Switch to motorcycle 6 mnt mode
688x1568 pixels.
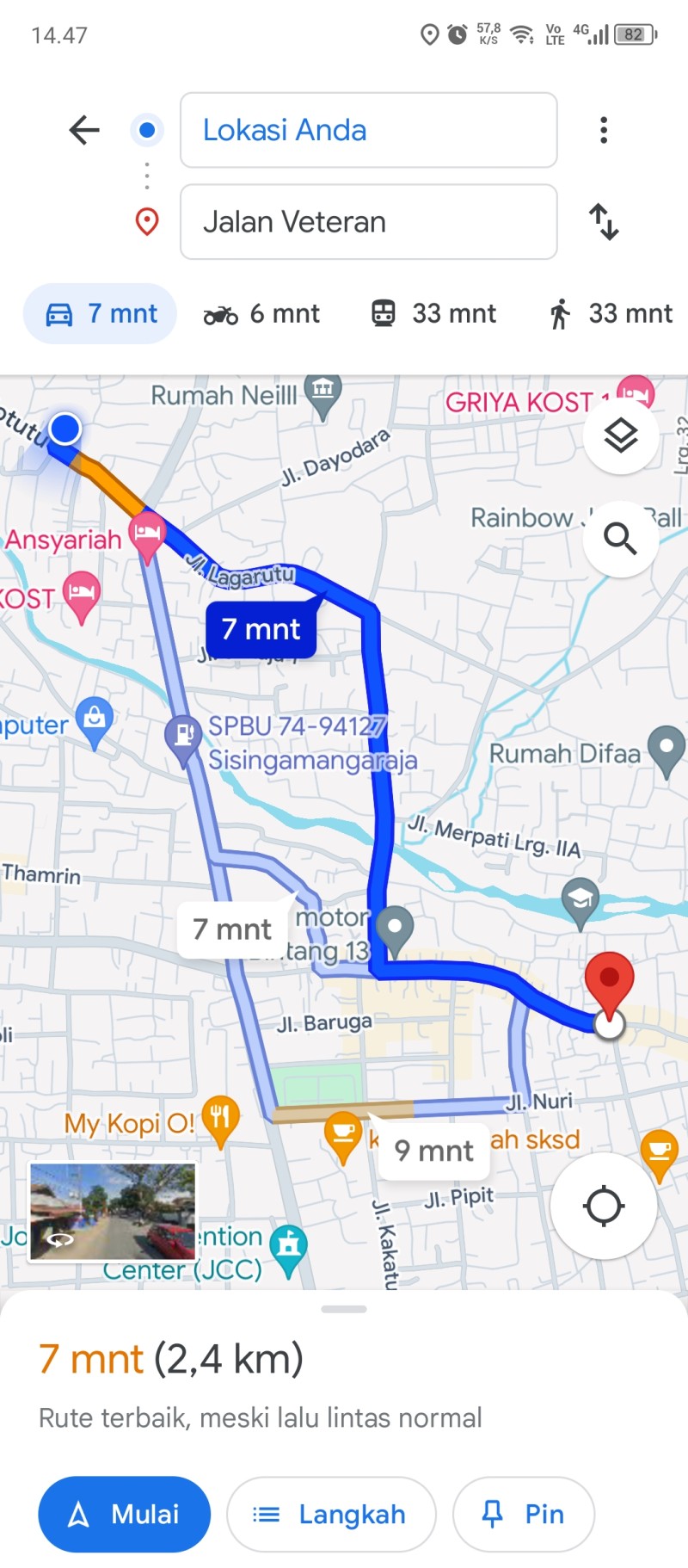(x=261, y=314)
